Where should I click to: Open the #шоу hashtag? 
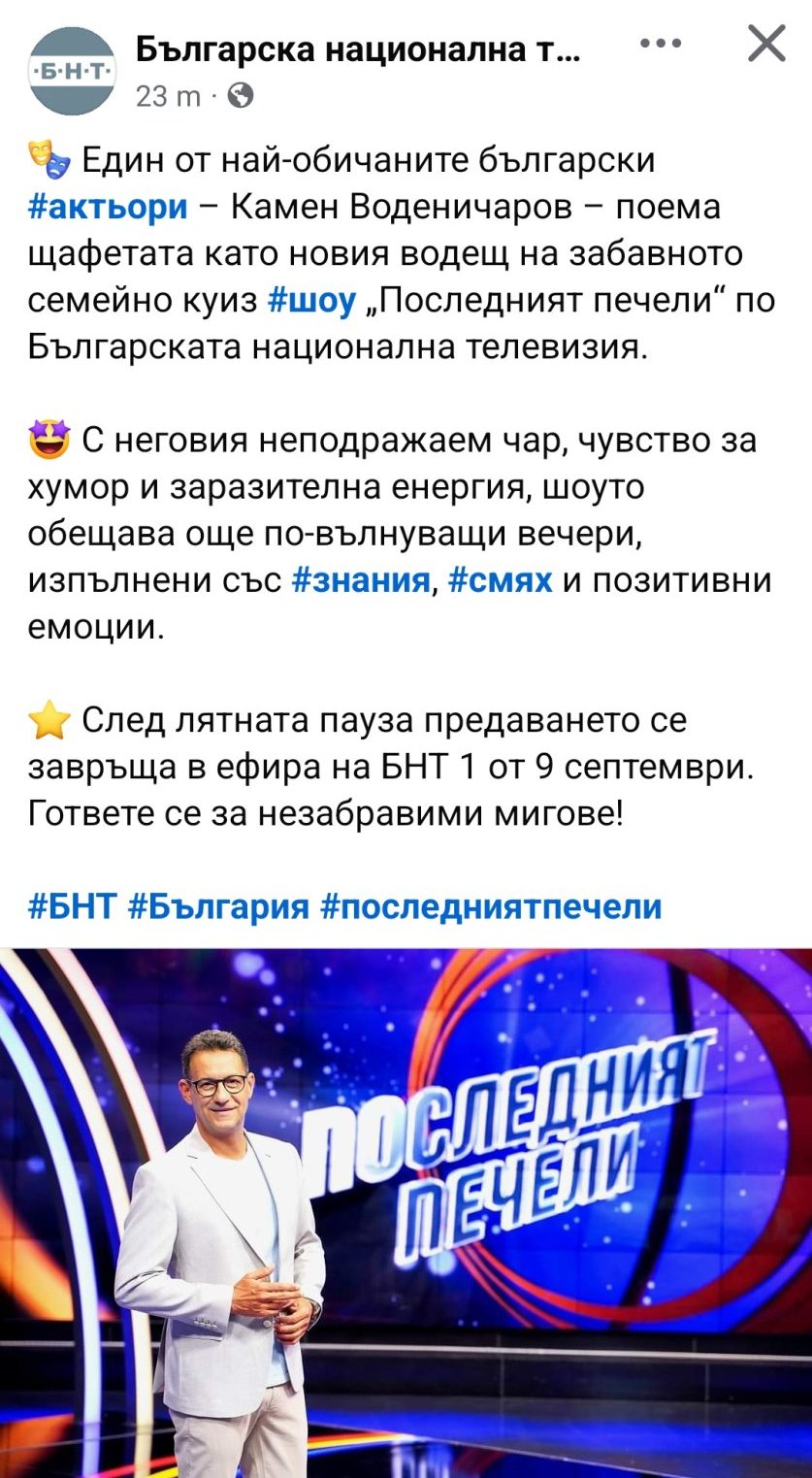(x=311, y=301)
